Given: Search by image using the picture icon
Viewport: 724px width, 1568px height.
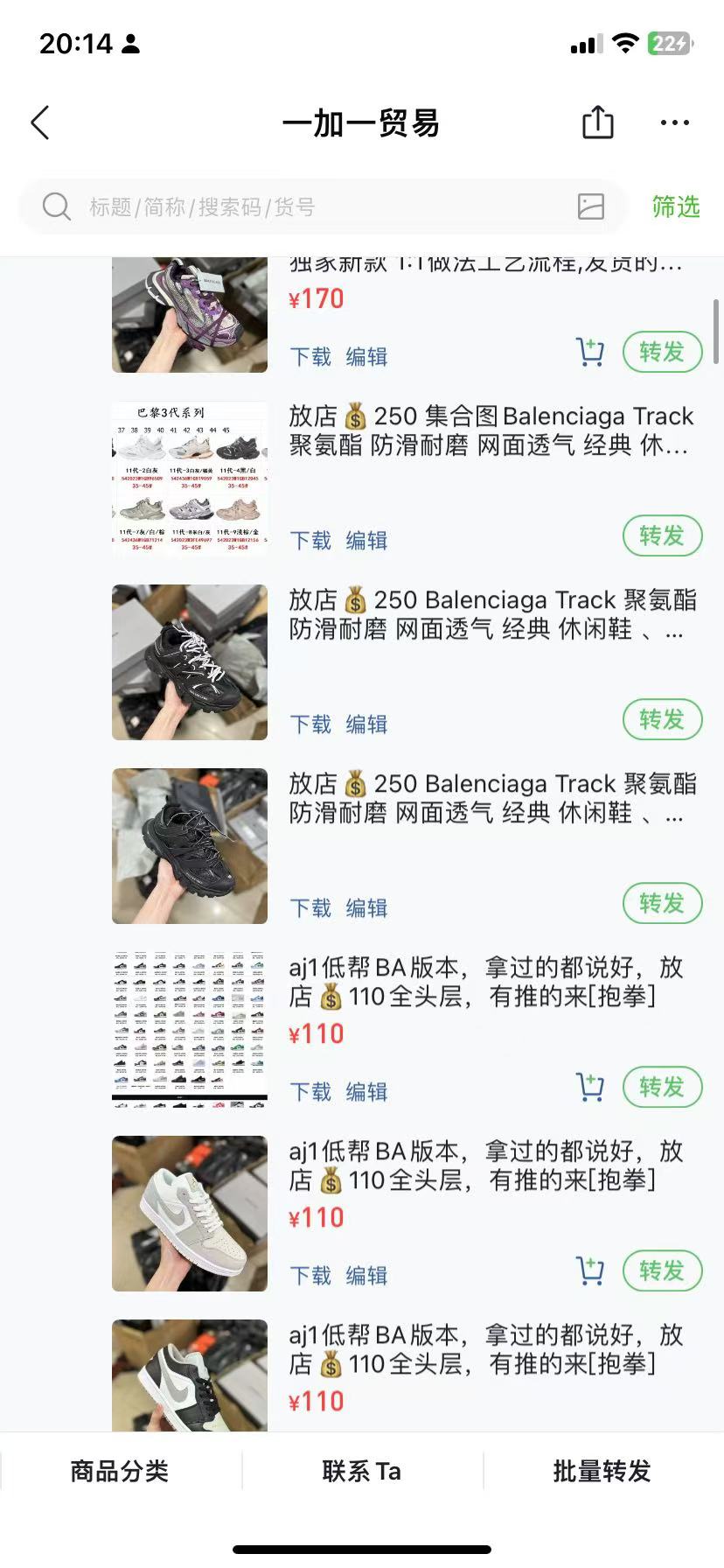Looking at the screenshot, I should coord(591,207).
